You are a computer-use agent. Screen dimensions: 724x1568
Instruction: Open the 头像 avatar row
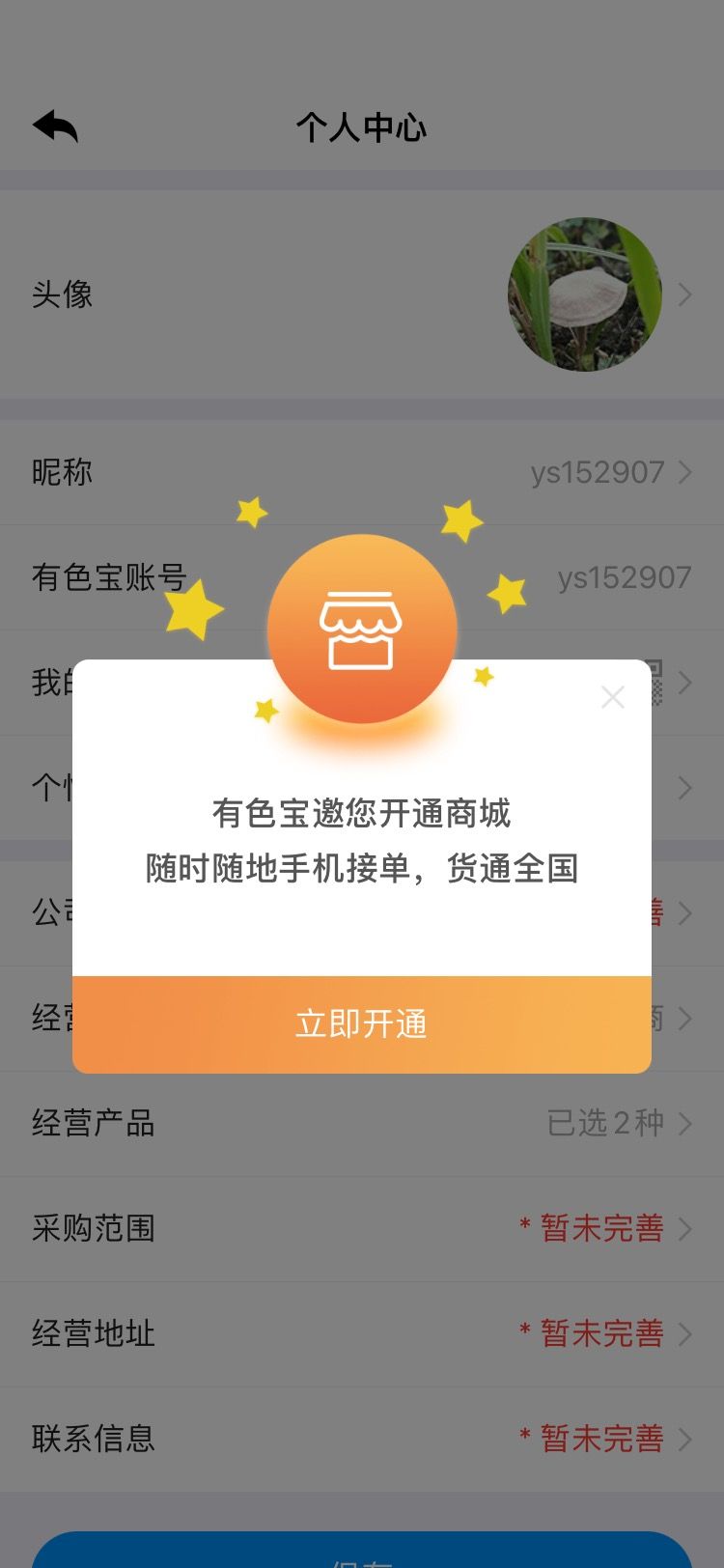[362, 294]
